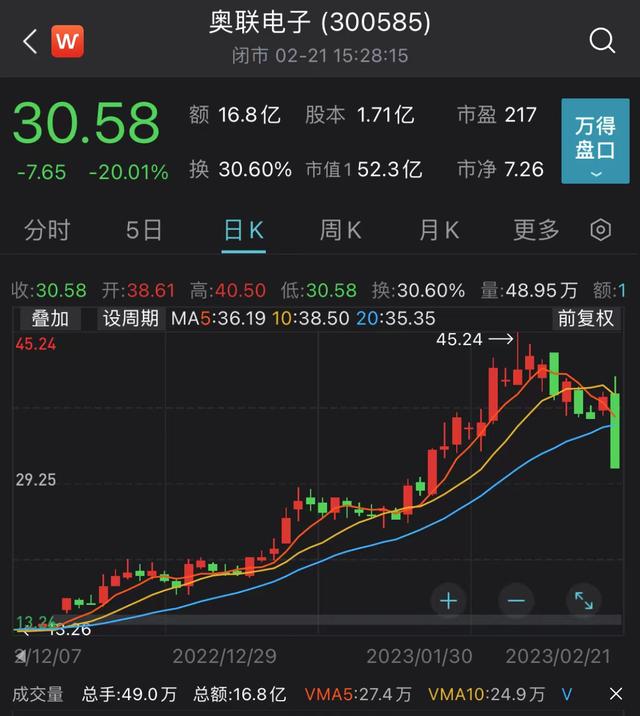
Task: Open the 更多 chart period options
Action: (536, 231)
